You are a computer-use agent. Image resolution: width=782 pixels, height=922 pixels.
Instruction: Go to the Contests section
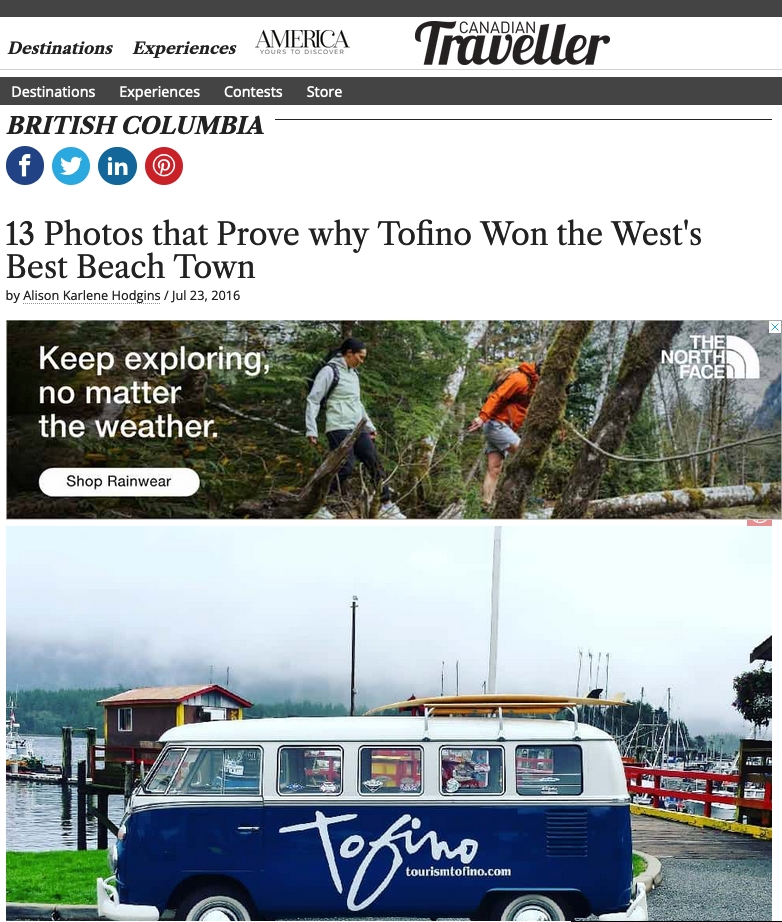pos(253,92)
